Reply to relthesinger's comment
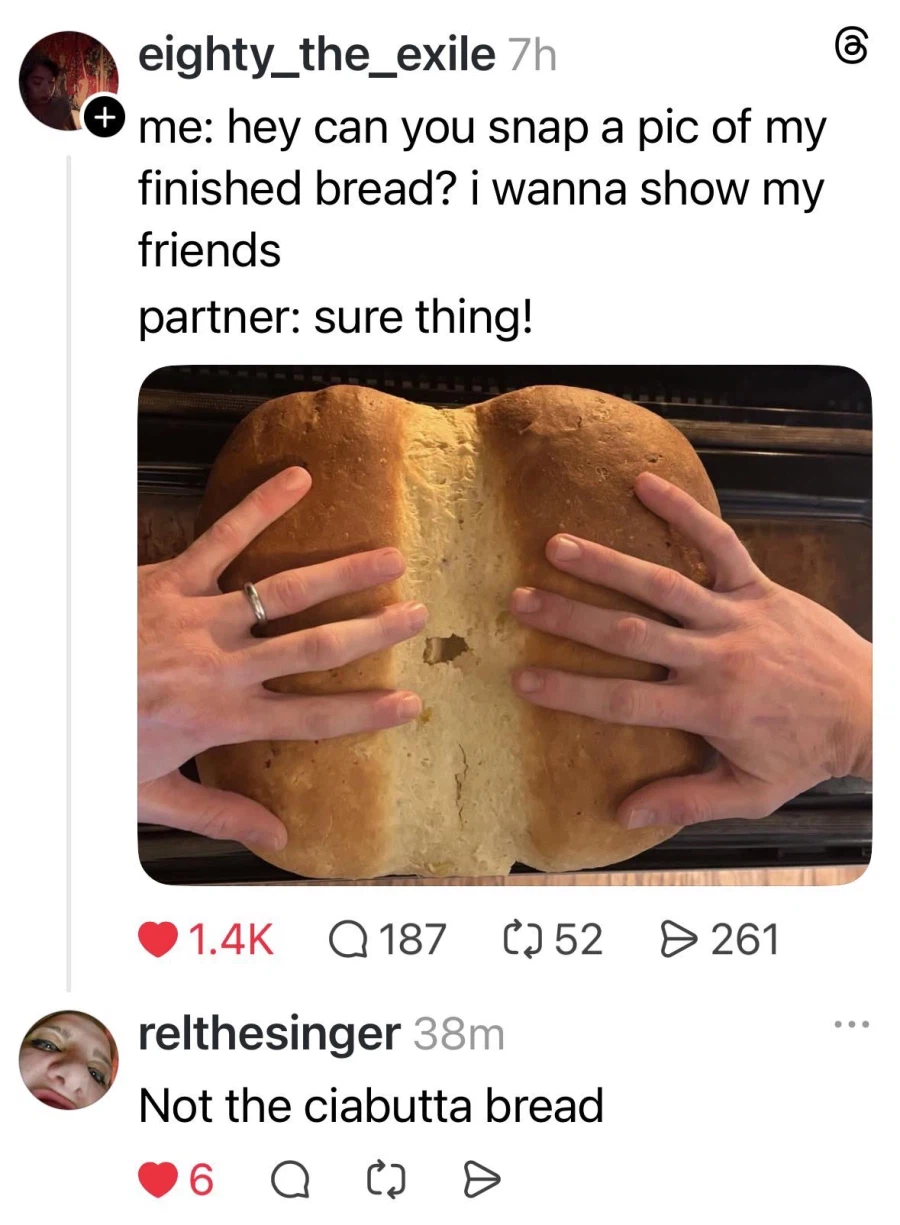Image resolution: width=900 pixels, height=1225 pixels. click(290, 1181)
